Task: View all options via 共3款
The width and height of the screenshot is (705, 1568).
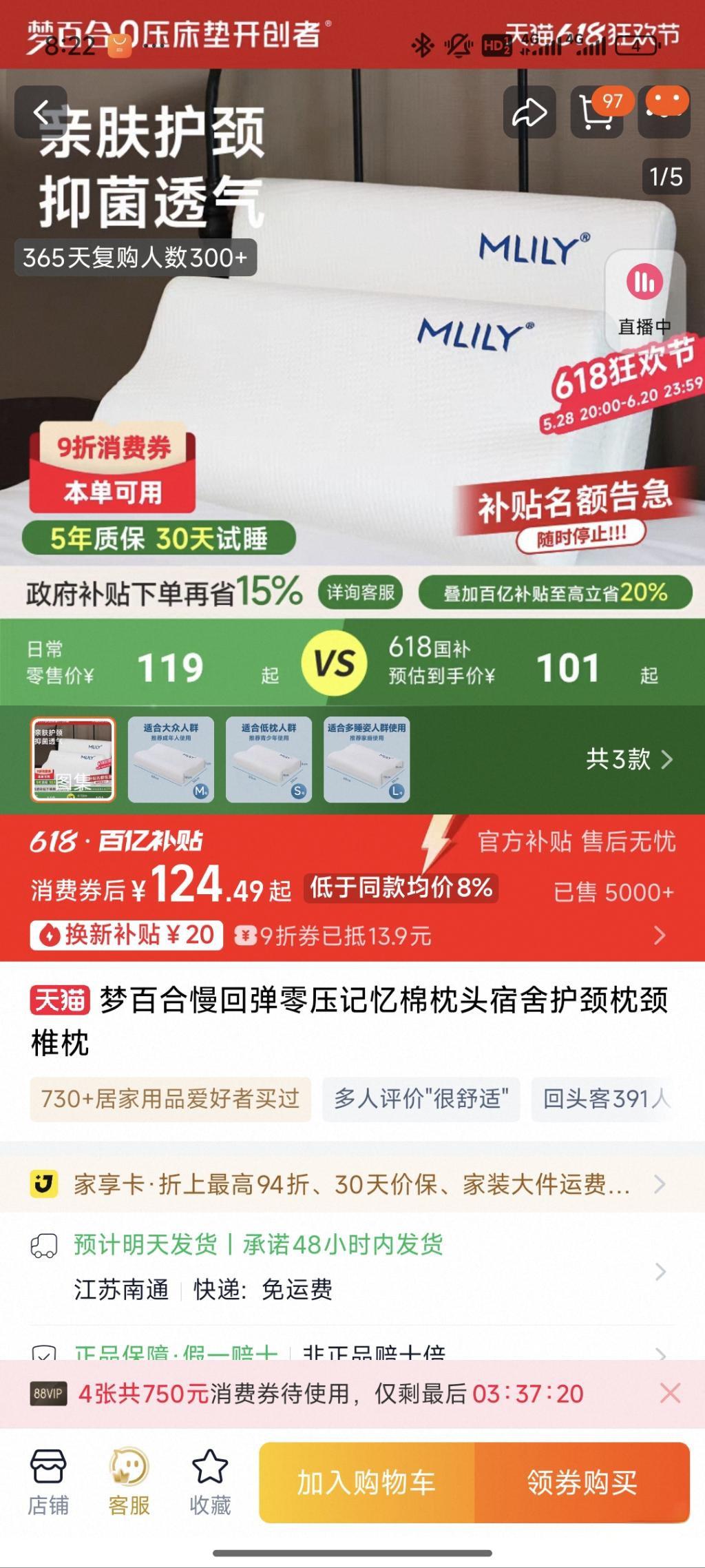Action: [x=629, y=759]
